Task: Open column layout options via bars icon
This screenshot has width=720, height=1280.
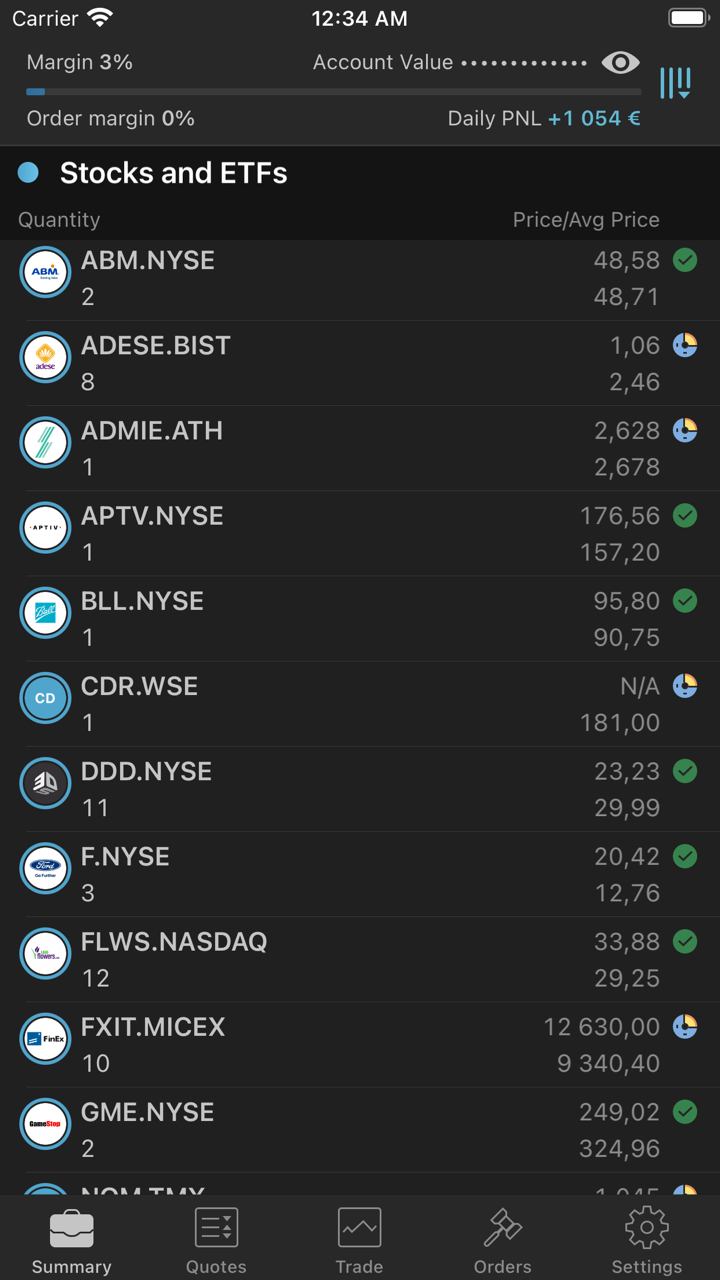Action: [675, 83]
